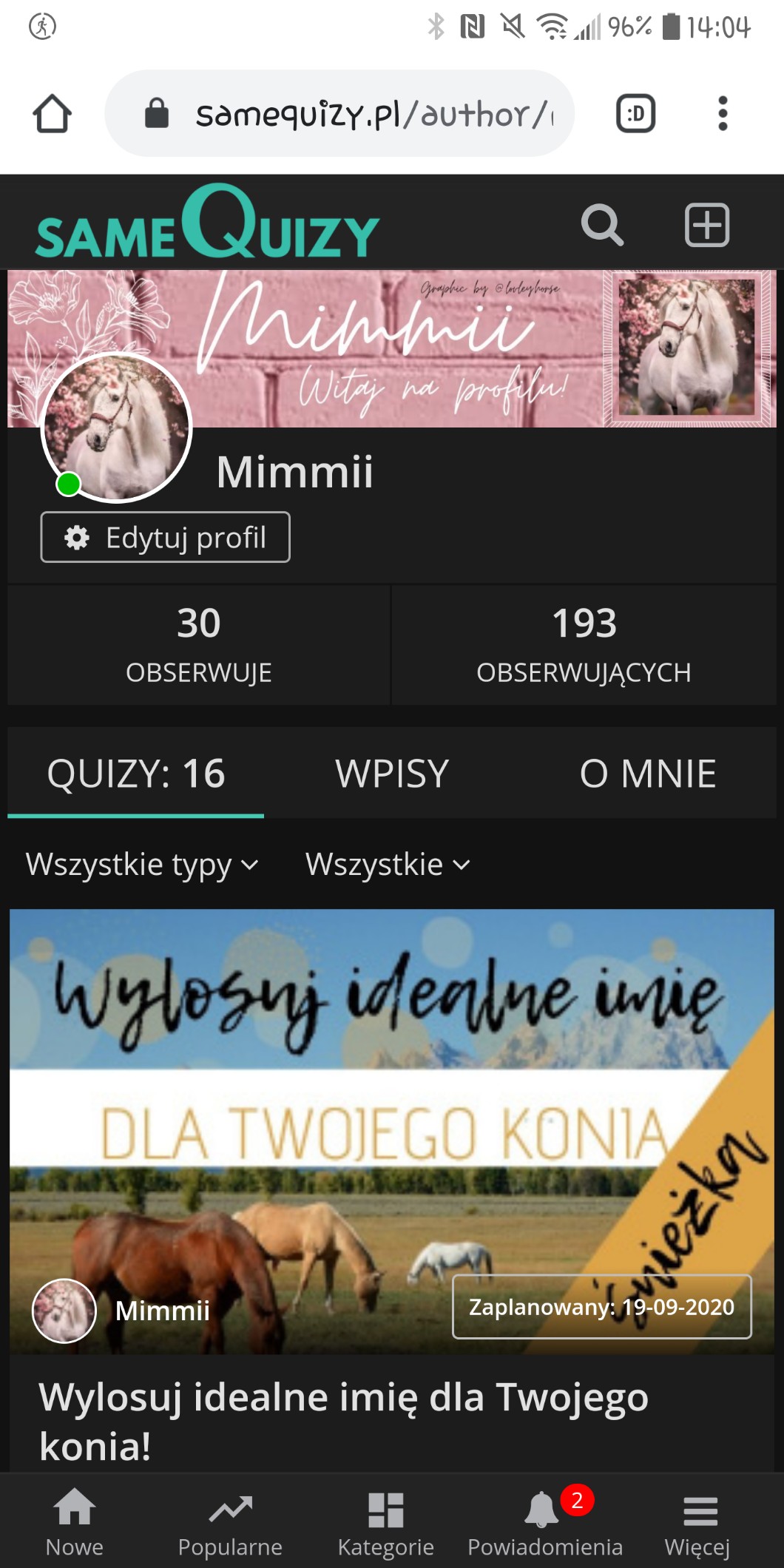Go to the Nowe section
Image resolution: width=784 pixels, height=1568 pixels.
(75, 1524)
